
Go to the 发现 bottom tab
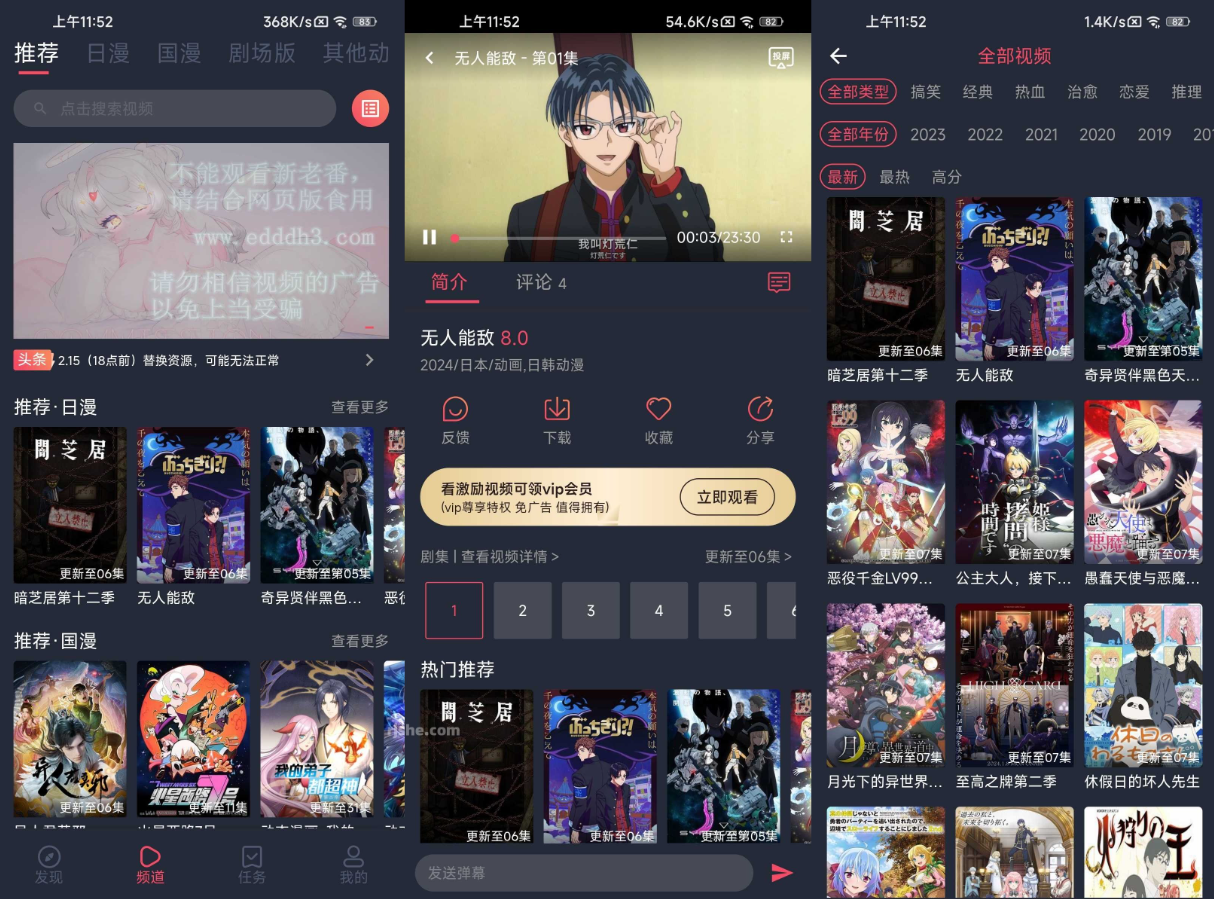point(48,864)
